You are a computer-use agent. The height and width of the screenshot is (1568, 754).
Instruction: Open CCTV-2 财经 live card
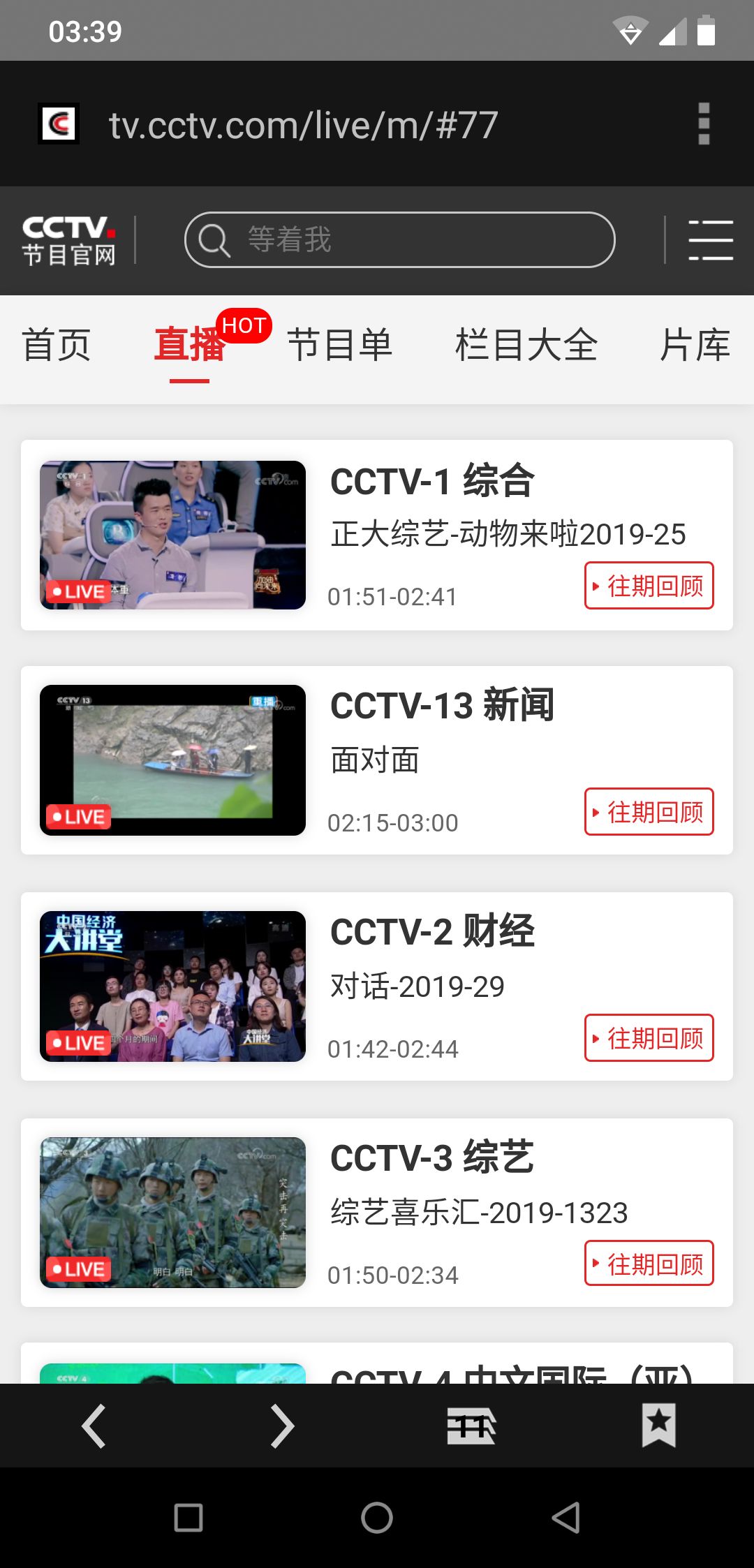coord(172,986)
